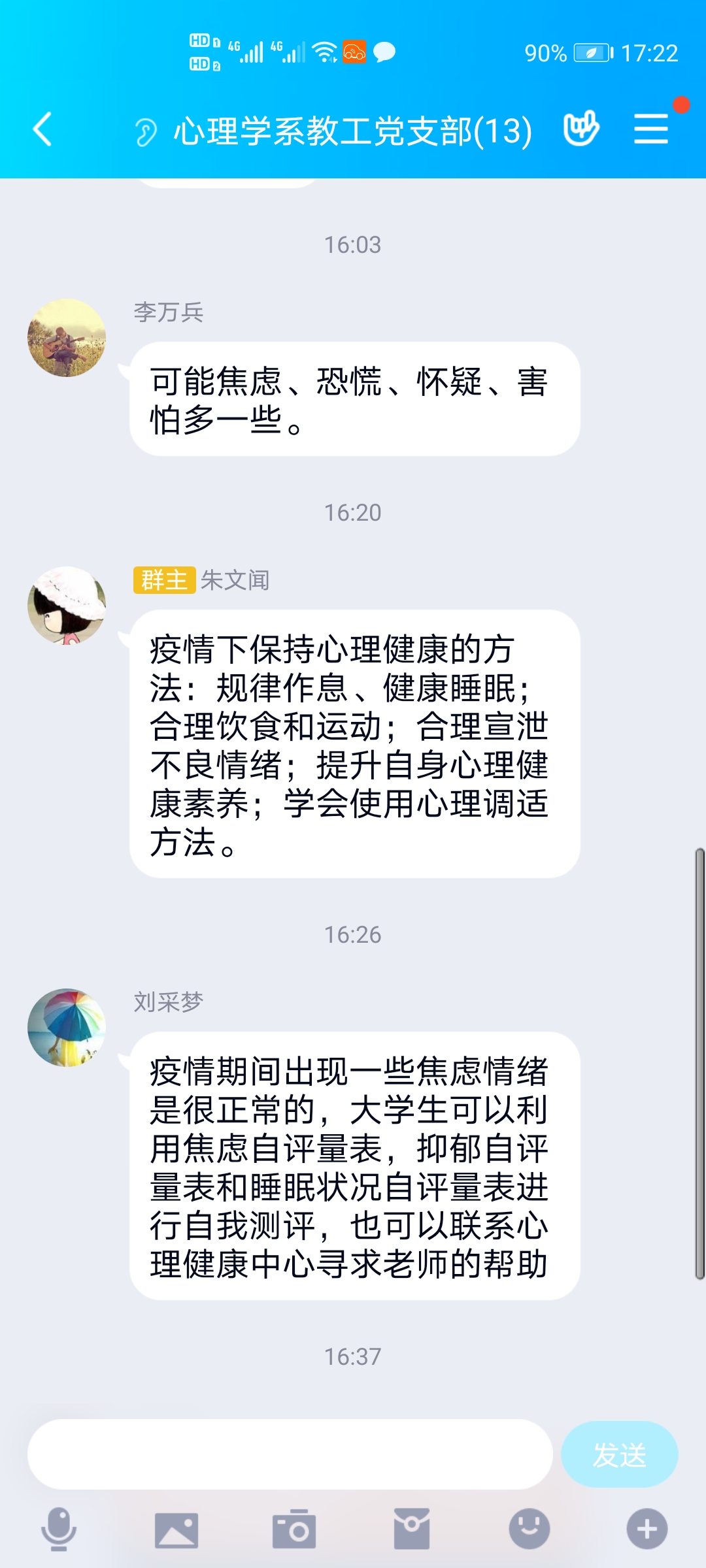Viewport: 706px width, 1568px height.
Task: Open 李万兵's profile avatar
Action: pyautogui.click(x=67, y=338)
